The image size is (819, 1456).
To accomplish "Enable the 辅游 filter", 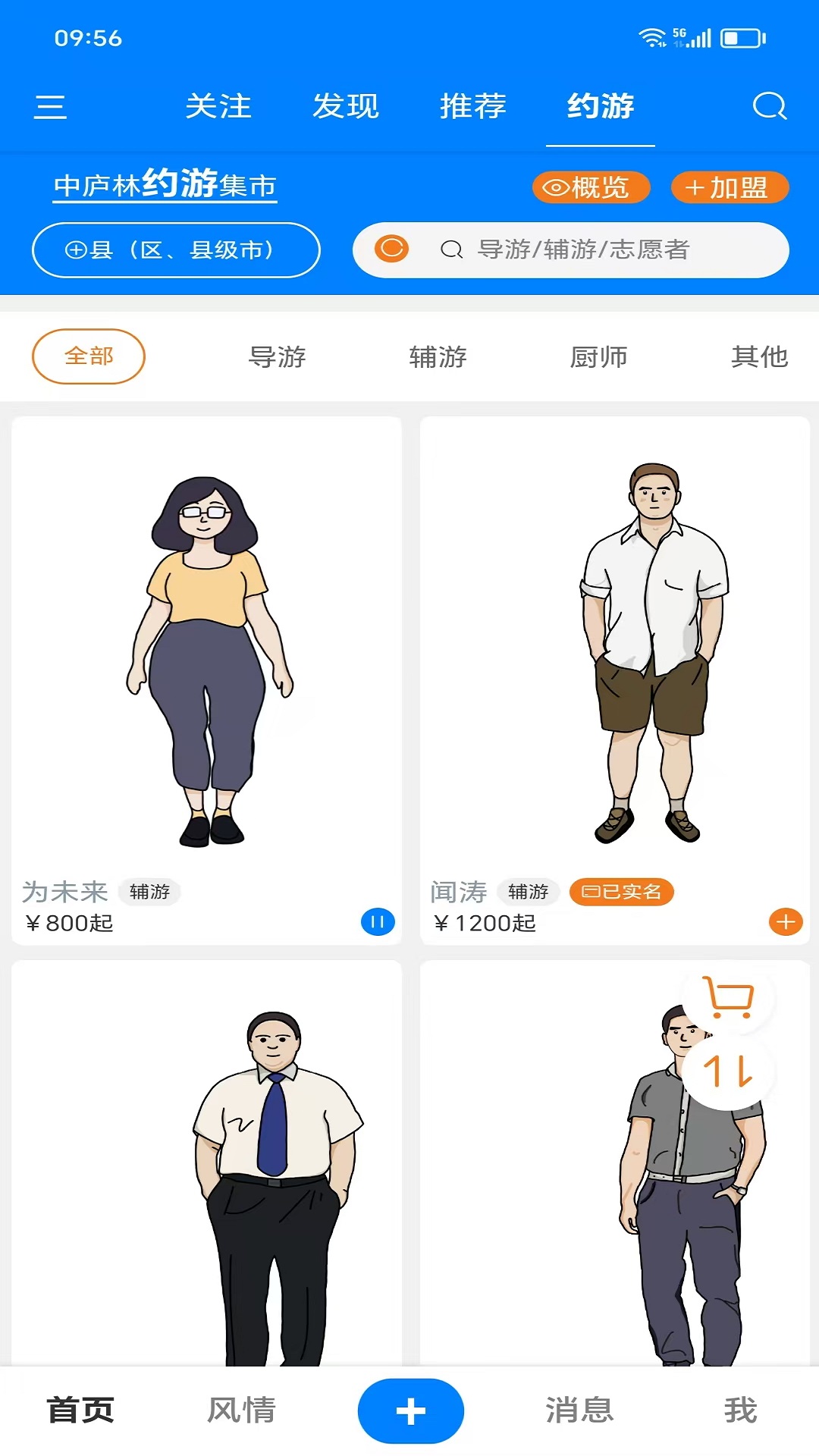I will [x=437, y=356].
